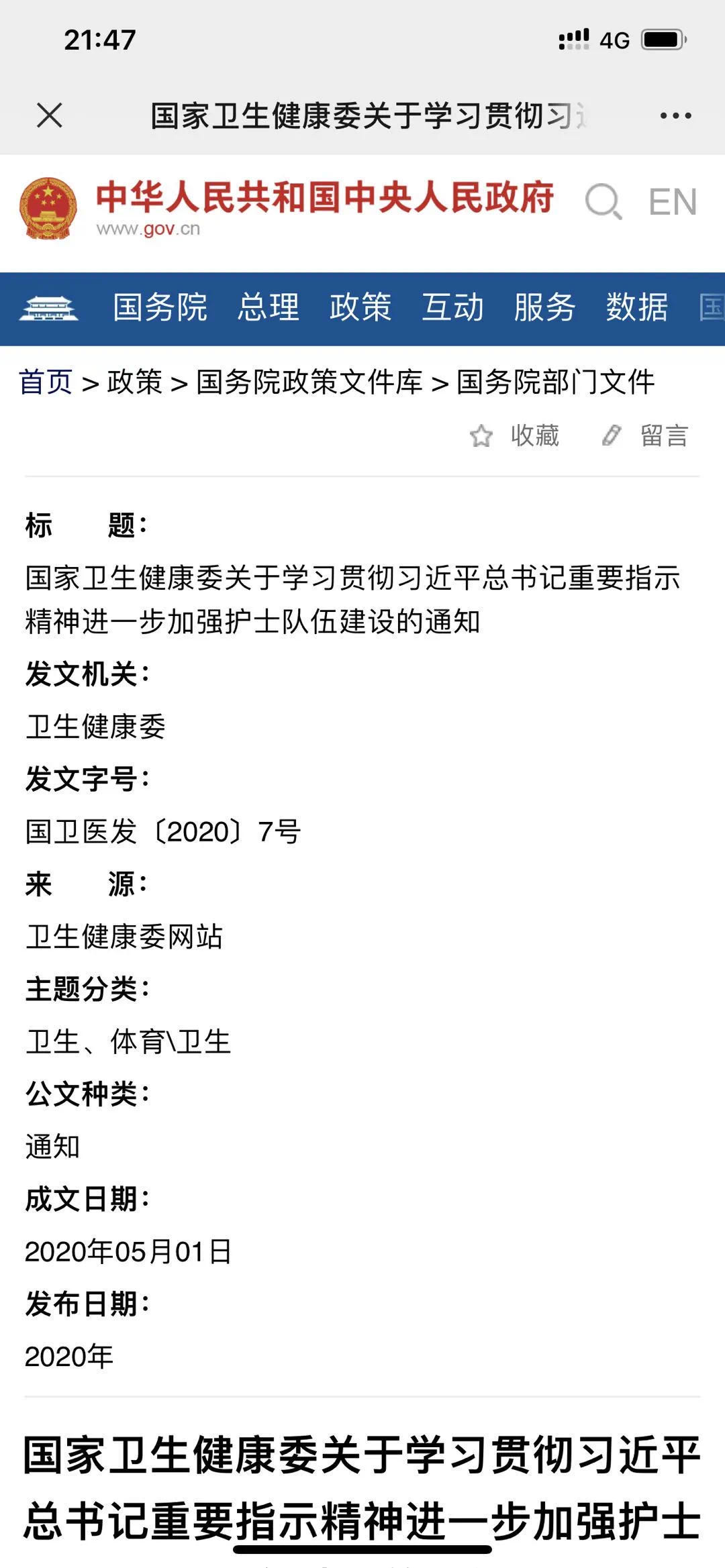Close the in-app browser page
The width and height of the screenshot is (725, 1568).
[50, 115]
